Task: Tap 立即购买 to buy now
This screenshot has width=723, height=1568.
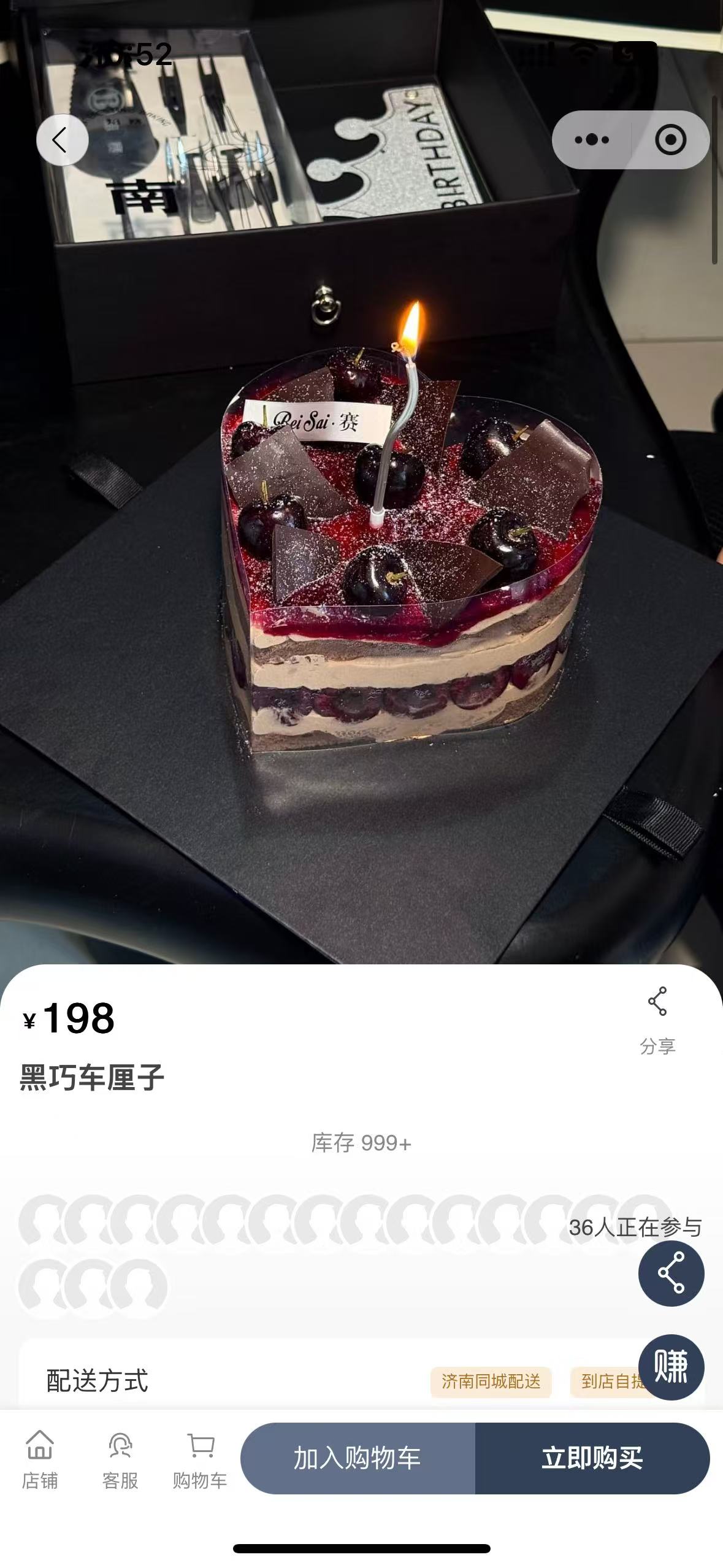Action: pos(592,1458)
